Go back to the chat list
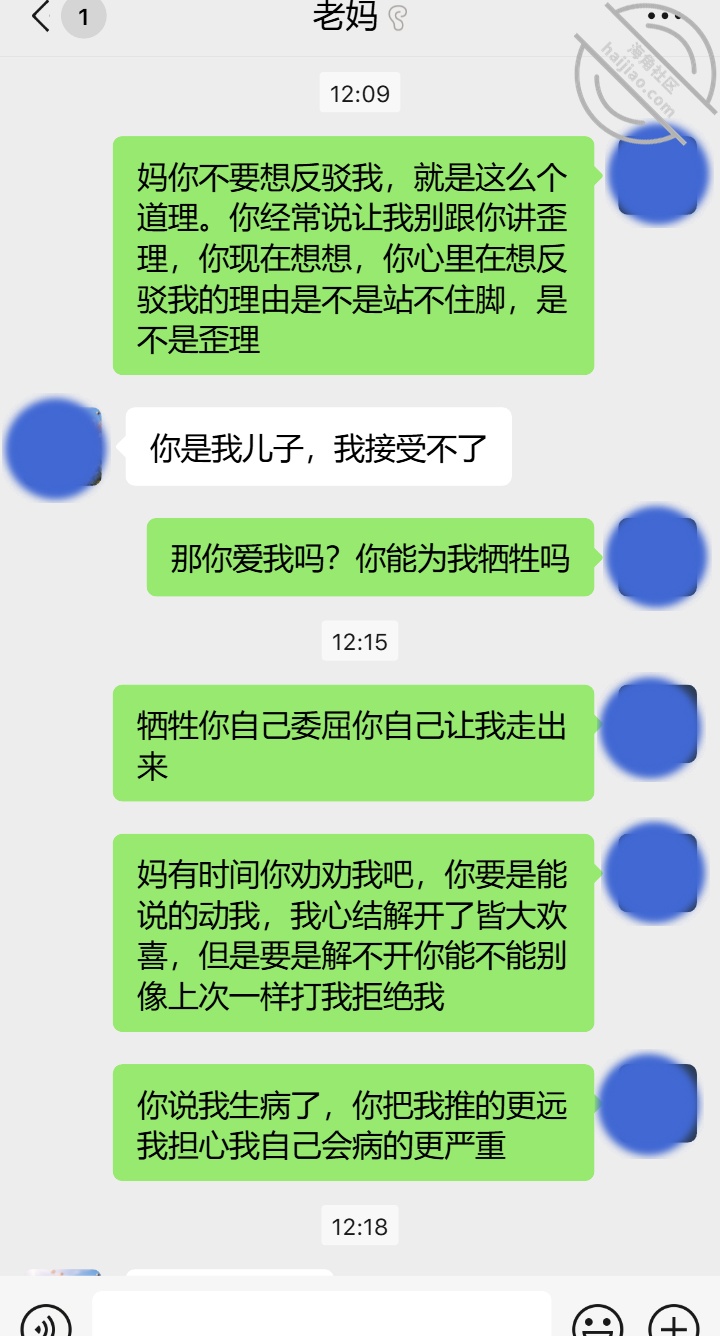720x1336 pixels. tap(40, 17)
